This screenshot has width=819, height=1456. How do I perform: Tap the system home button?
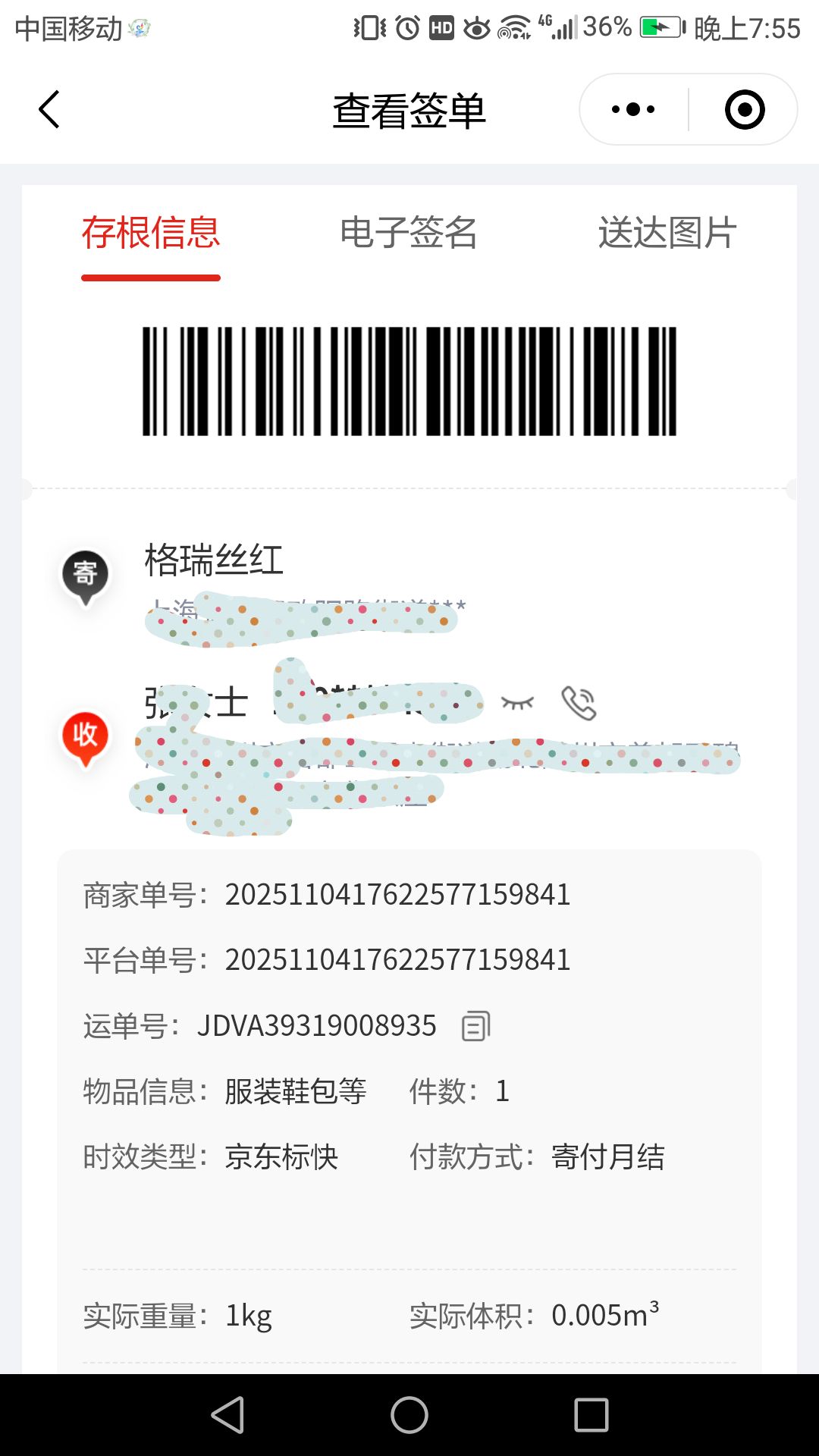point(409,1415)
